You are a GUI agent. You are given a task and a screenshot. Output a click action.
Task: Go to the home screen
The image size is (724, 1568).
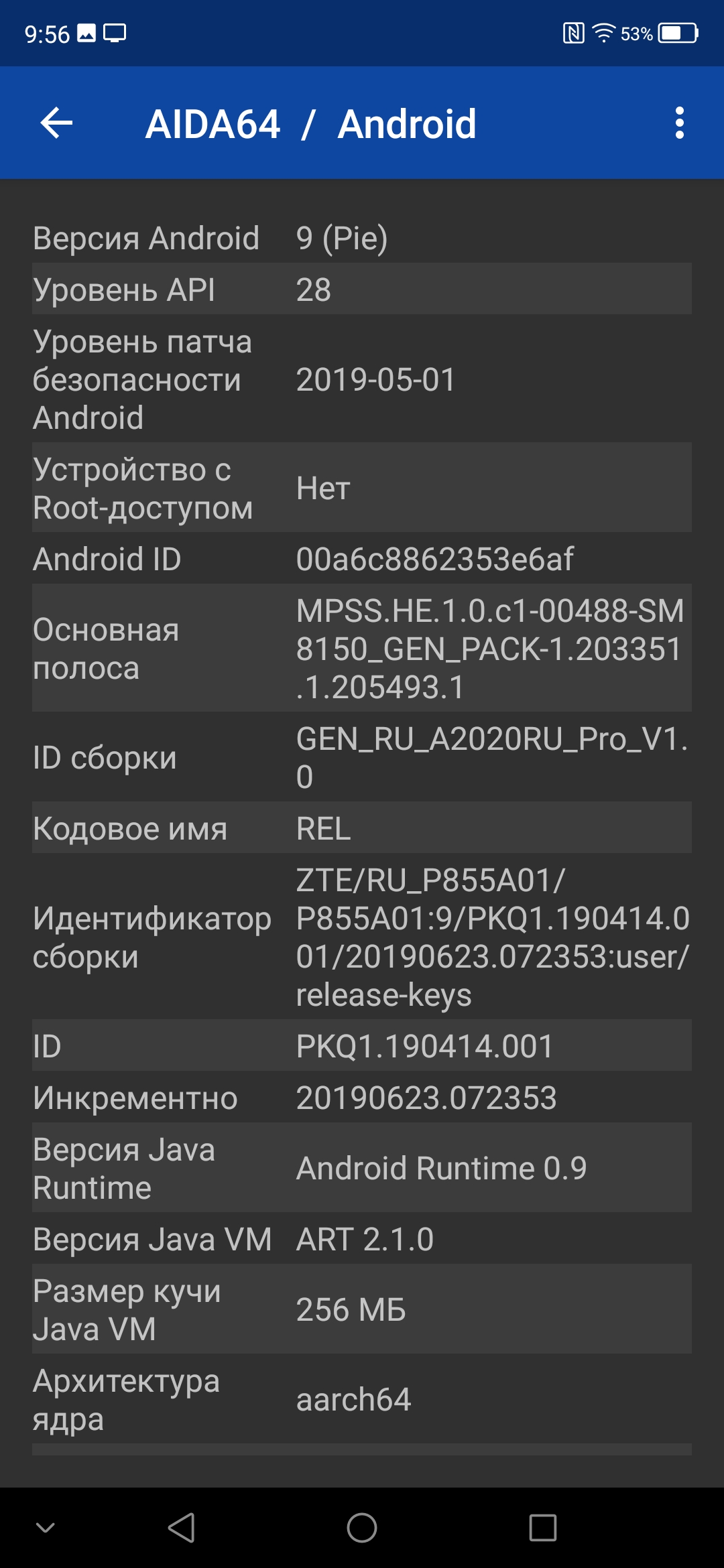point(362,1528)
